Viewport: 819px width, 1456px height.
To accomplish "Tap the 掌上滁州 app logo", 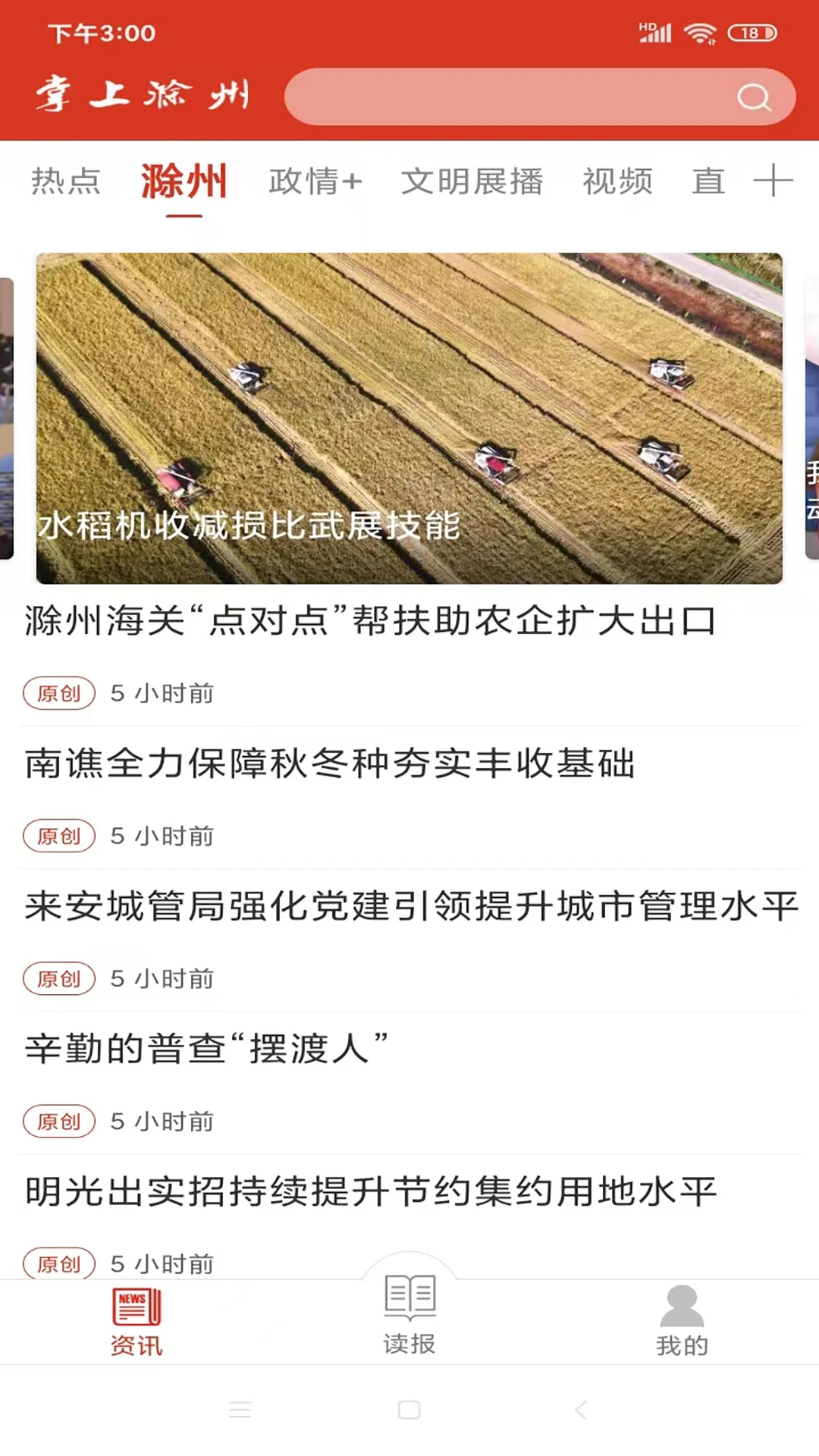I will (x=146, y=96).
